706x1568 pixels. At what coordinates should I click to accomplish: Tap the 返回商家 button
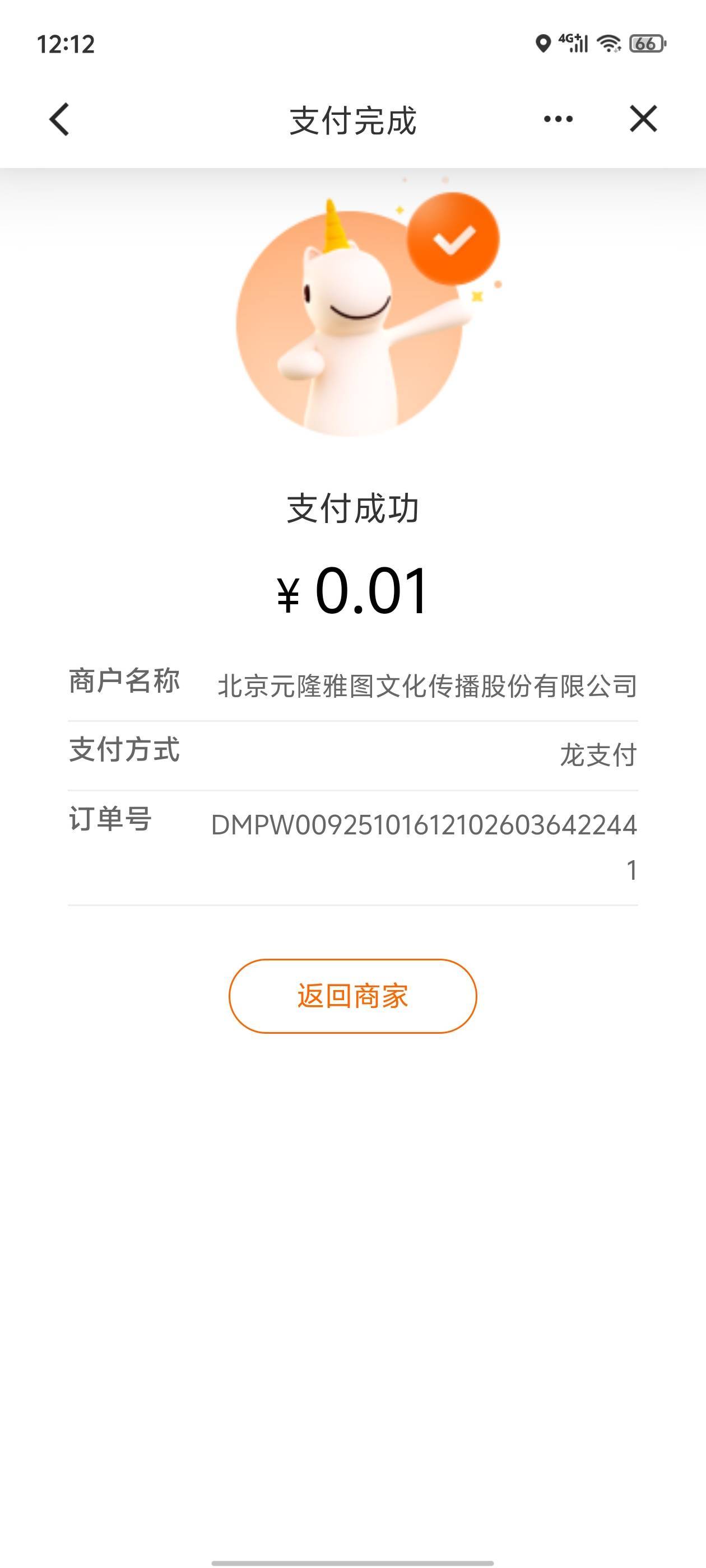[x=352, y=996]
